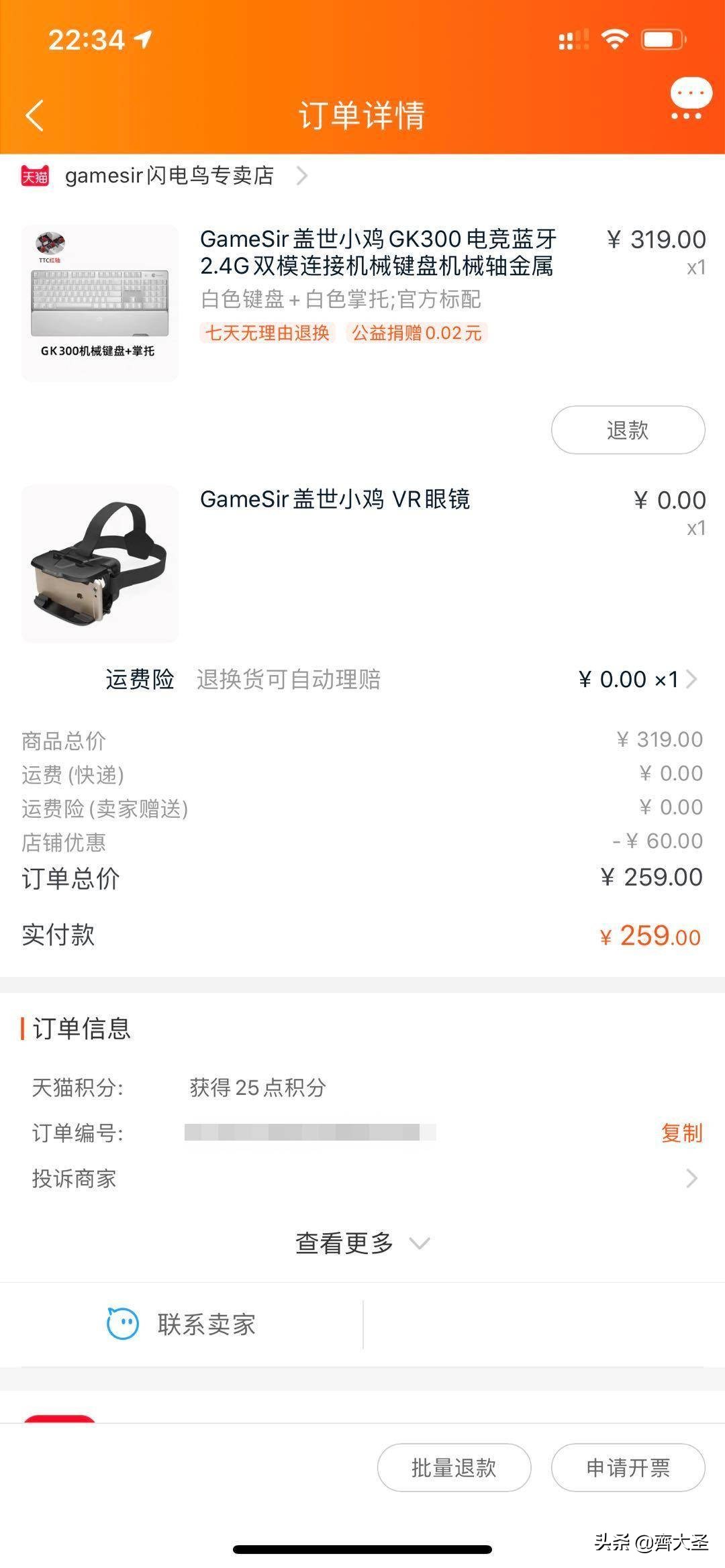Expand the 投诉商家 complaint option

point(362,1179)
